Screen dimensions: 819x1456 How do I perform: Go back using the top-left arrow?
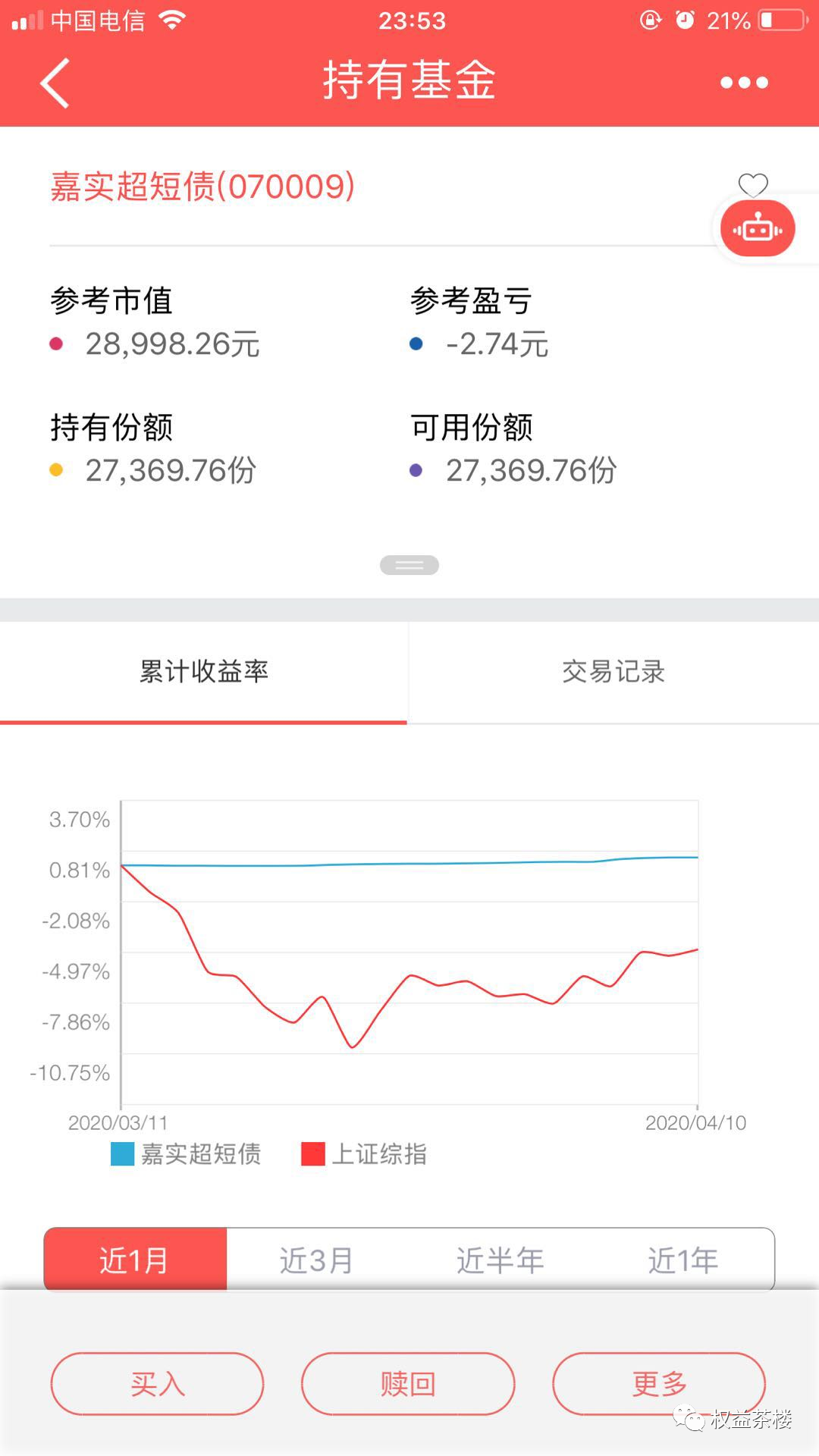click(x=55, y=83)
